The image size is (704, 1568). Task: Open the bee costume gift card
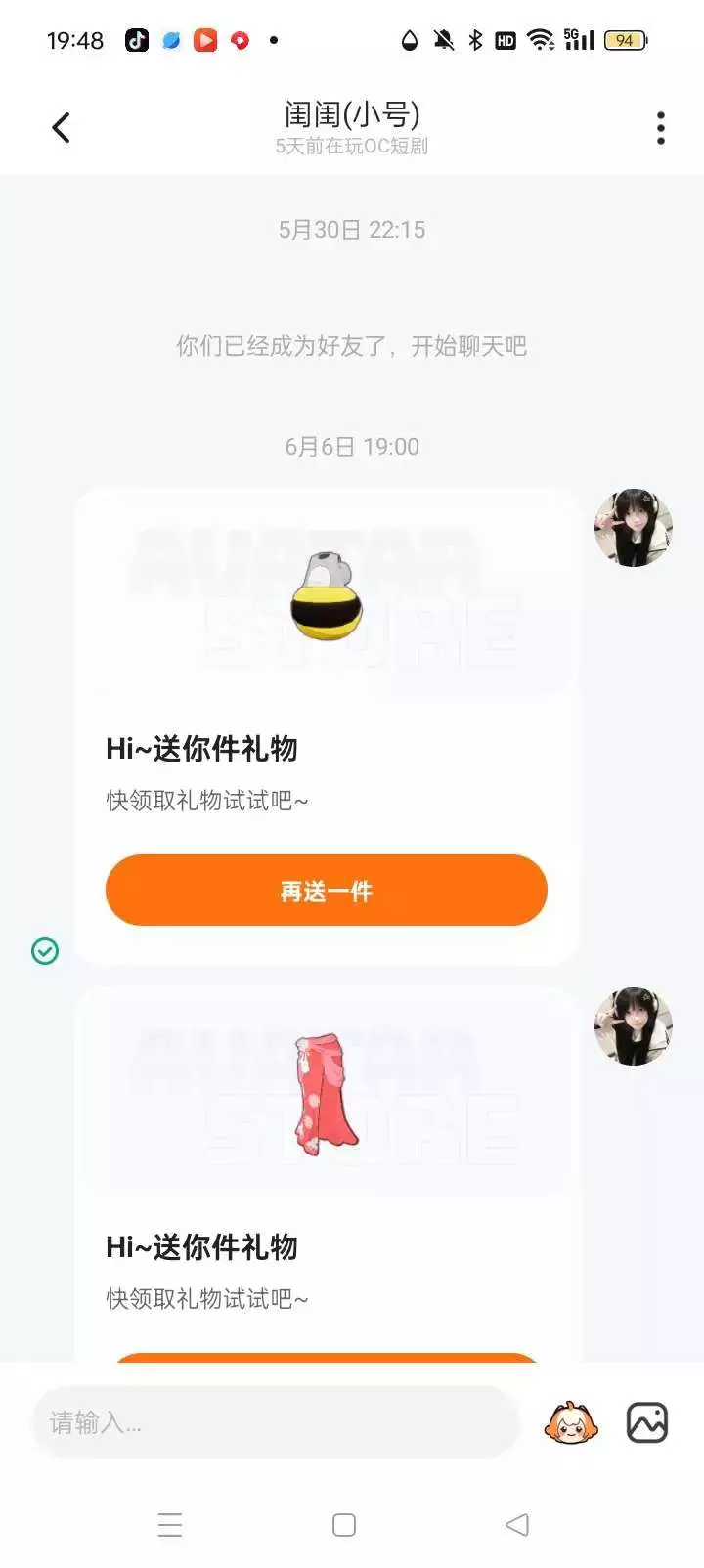(x=327, y=726)
